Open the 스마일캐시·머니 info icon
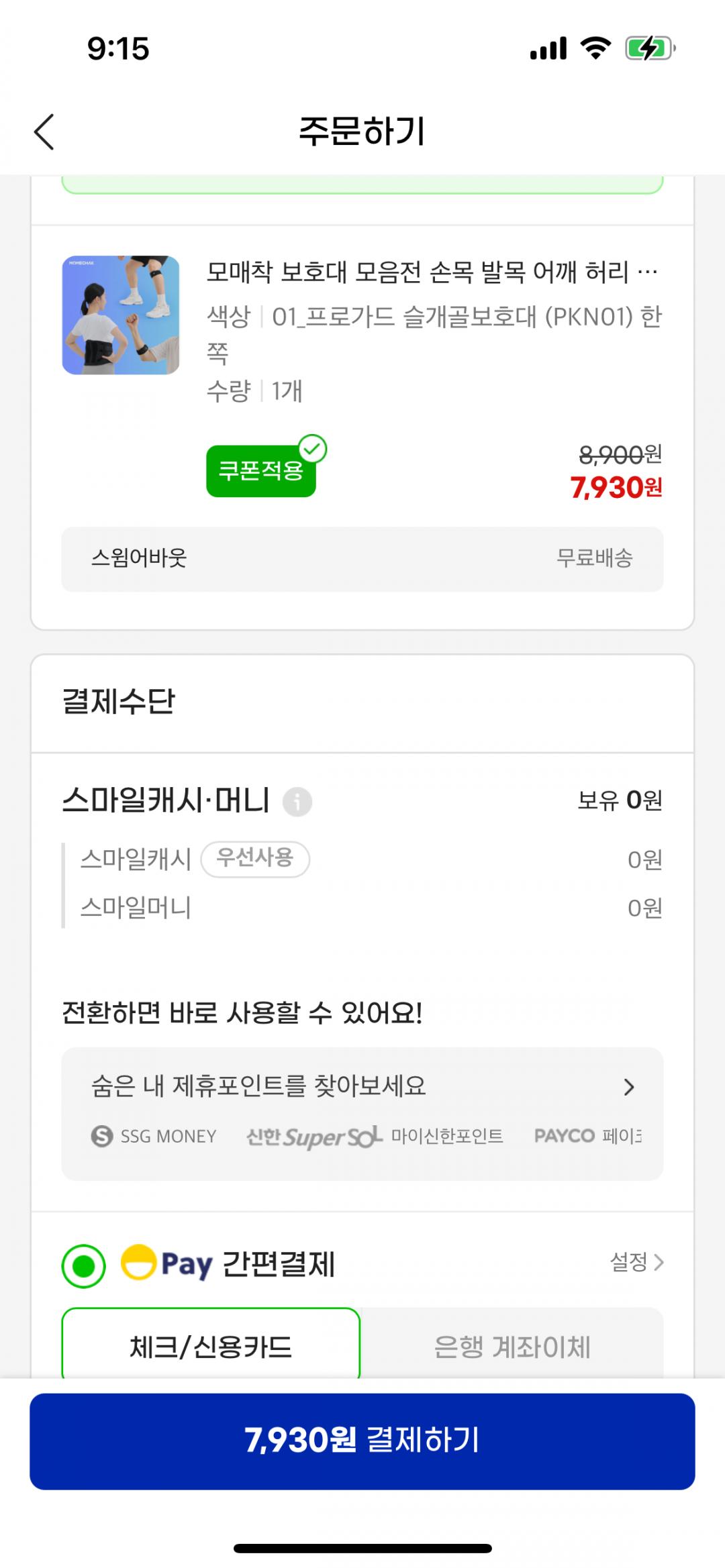Image resolution: width=725 pixels, height=1568 pixels. coord(297,802)
